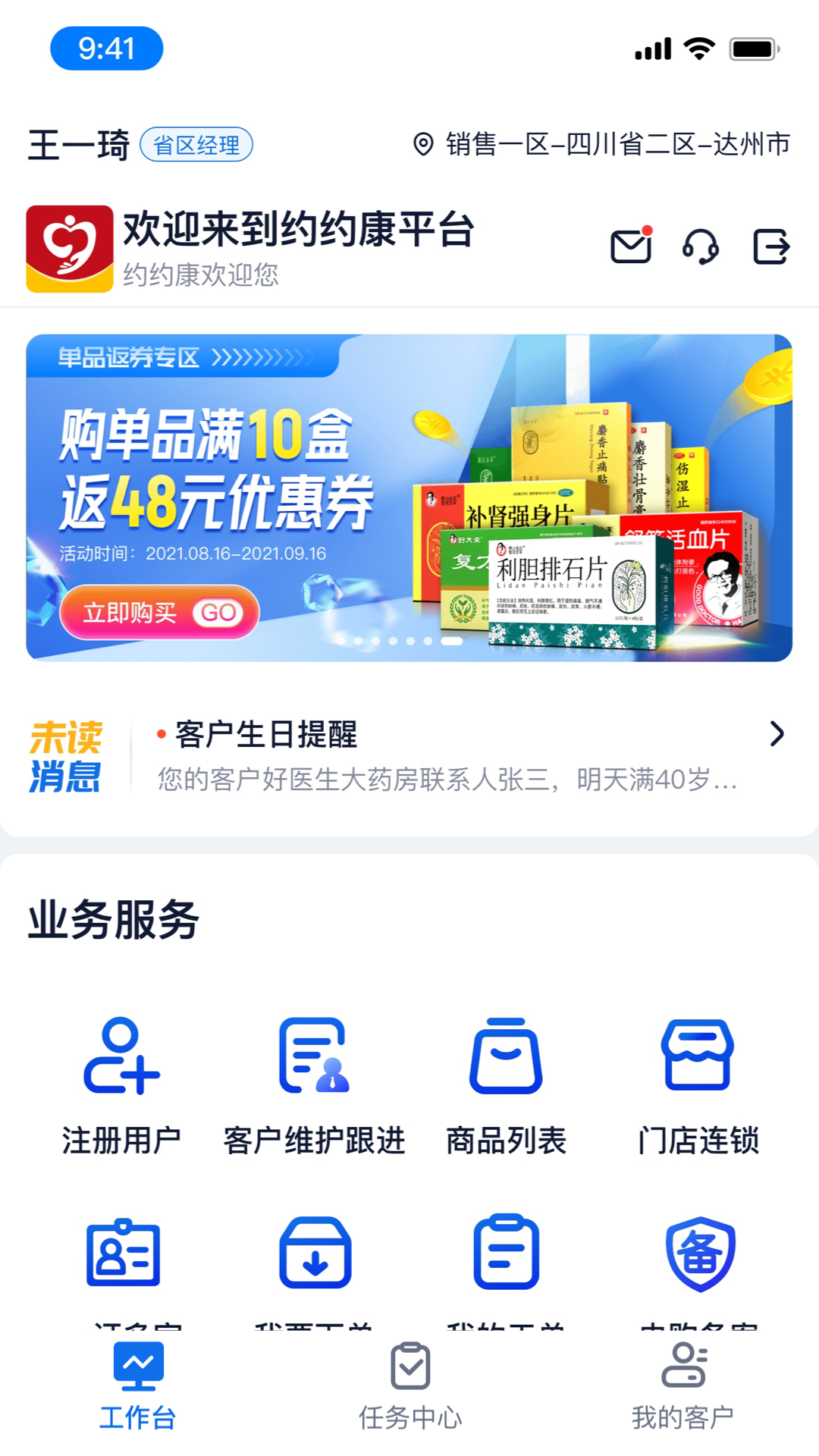Tap the 立即购买 GO button

(160, 612)
